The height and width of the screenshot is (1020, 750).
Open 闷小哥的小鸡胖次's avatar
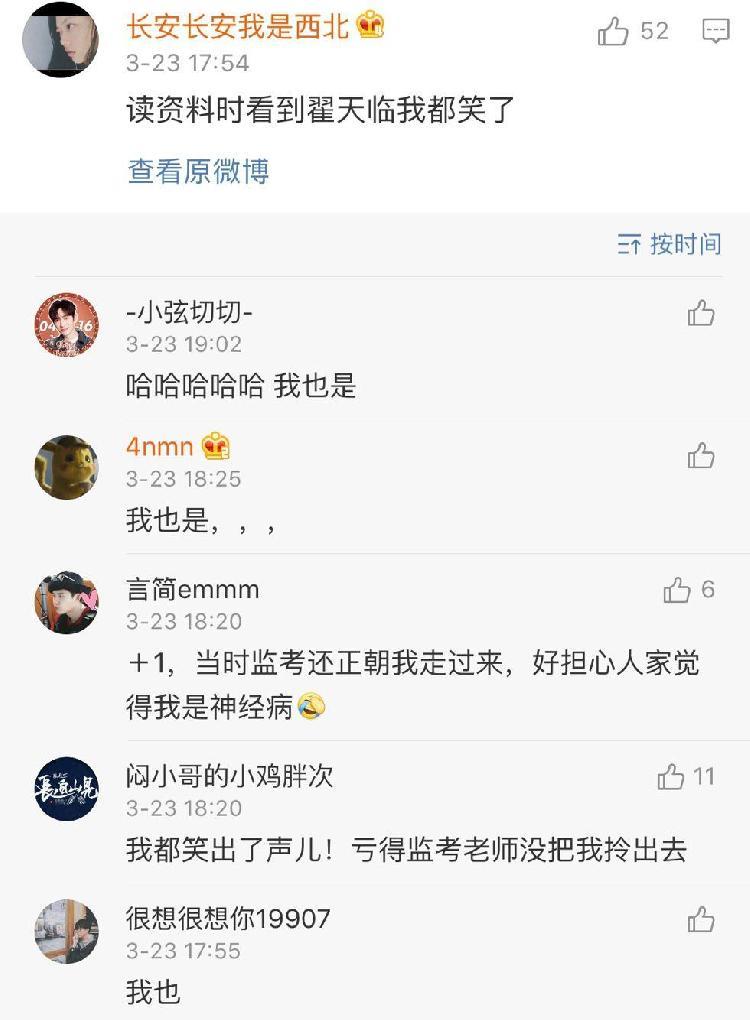click(x=66, y=788)
